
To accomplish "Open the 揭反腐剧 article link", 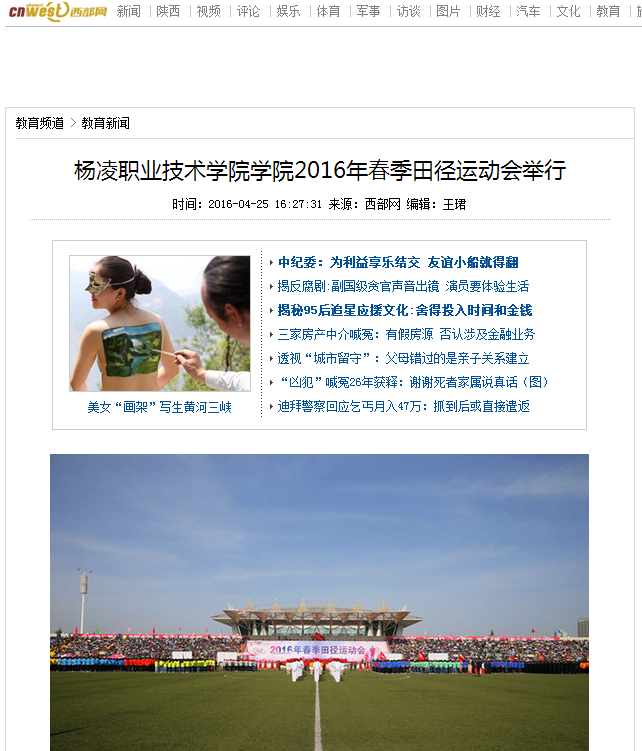I will 403,286.
